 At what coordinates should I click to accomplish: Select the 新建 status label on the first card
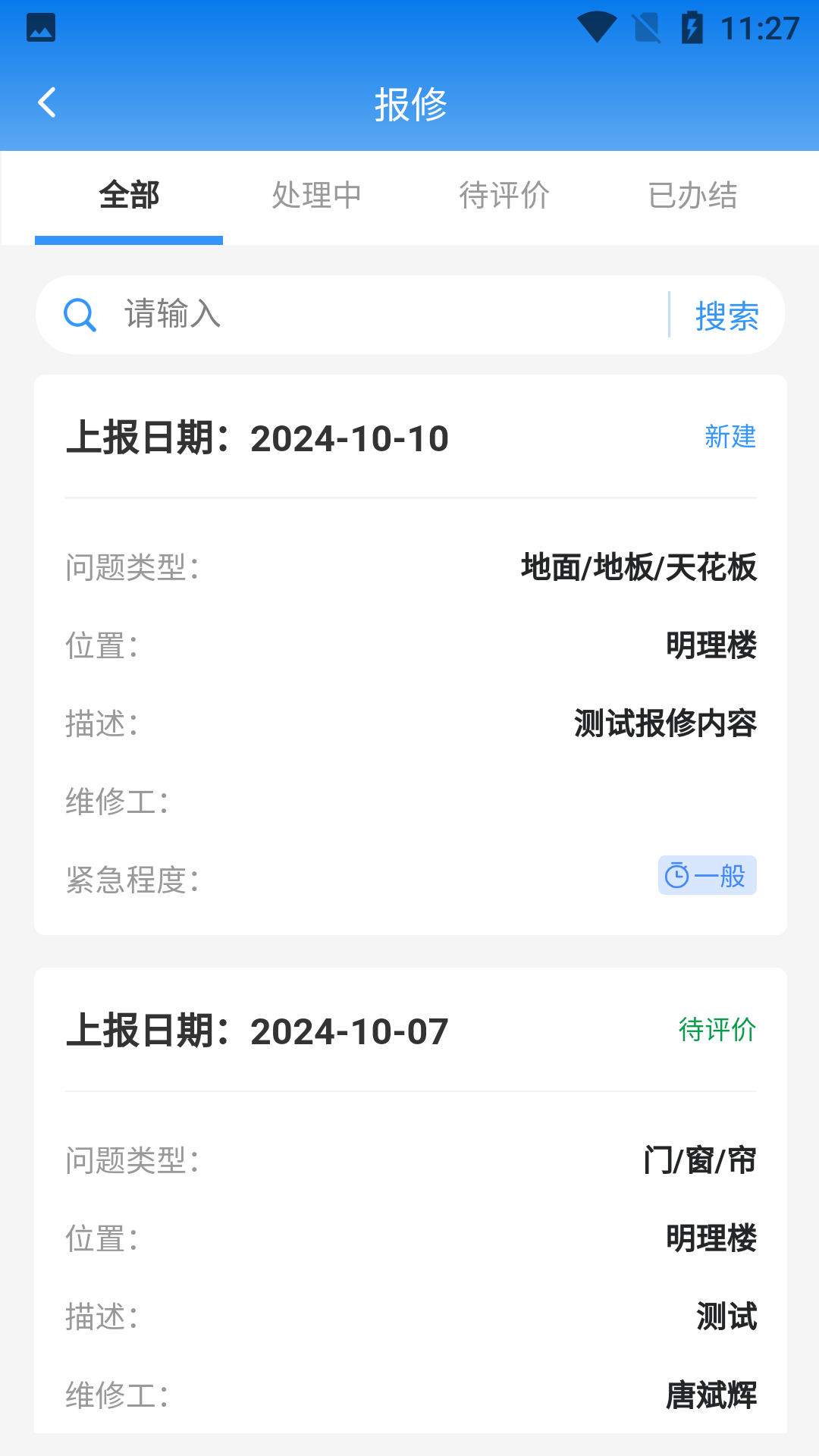tap(729, 438)
